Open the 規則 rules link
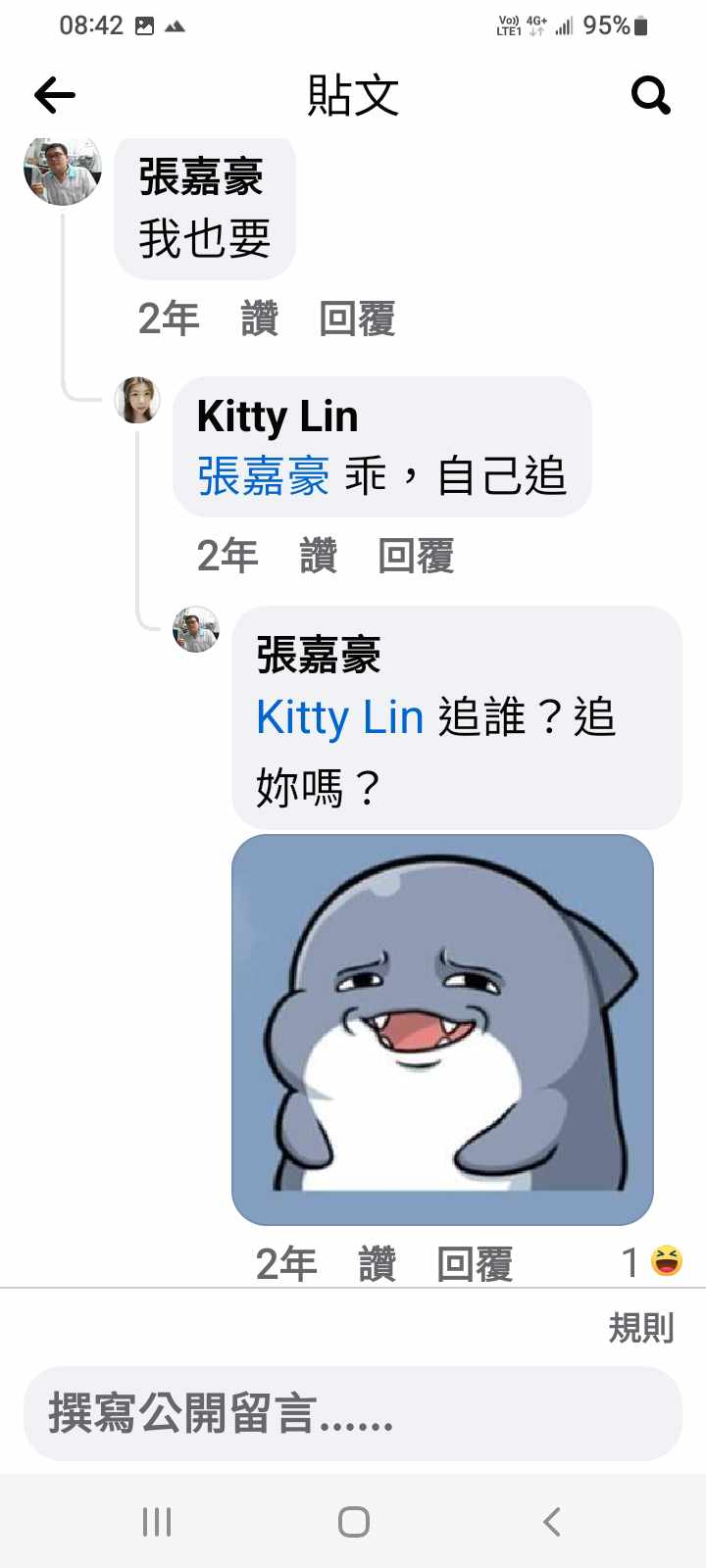The height and width of the screenshot is (1568, 706). pyautogui.click(x=641, y=1328)
